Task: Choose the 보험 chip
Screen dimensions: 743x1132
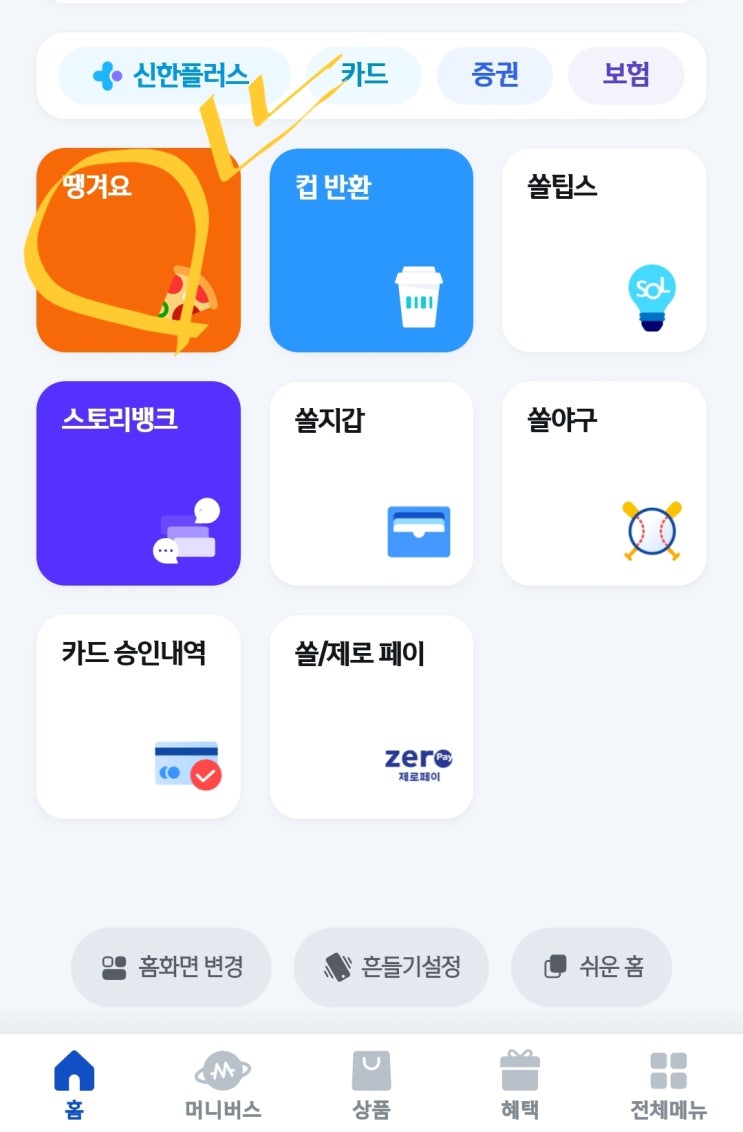Action: 626,76
